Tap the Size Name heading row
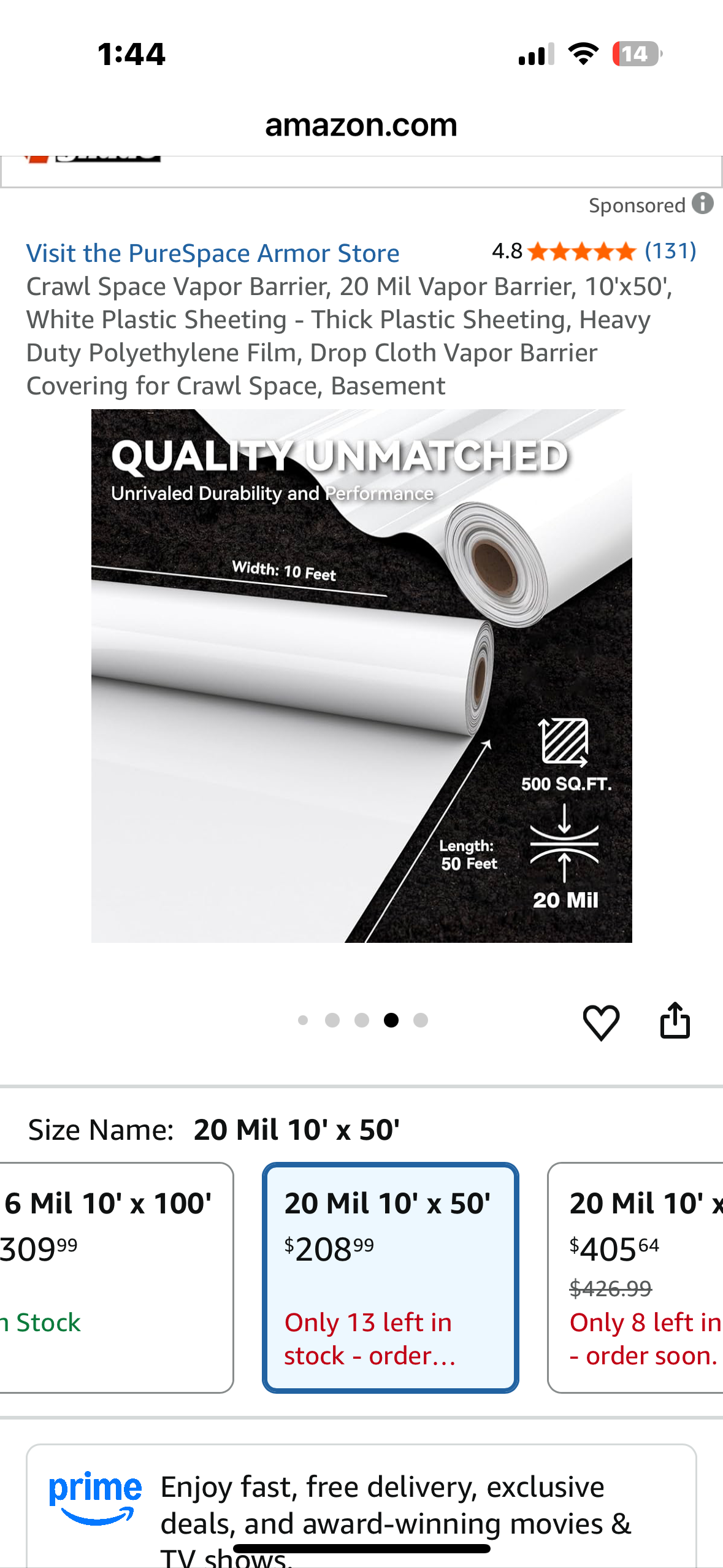The height and width of the screenshot is (1568, 723). click(215, 1129)
